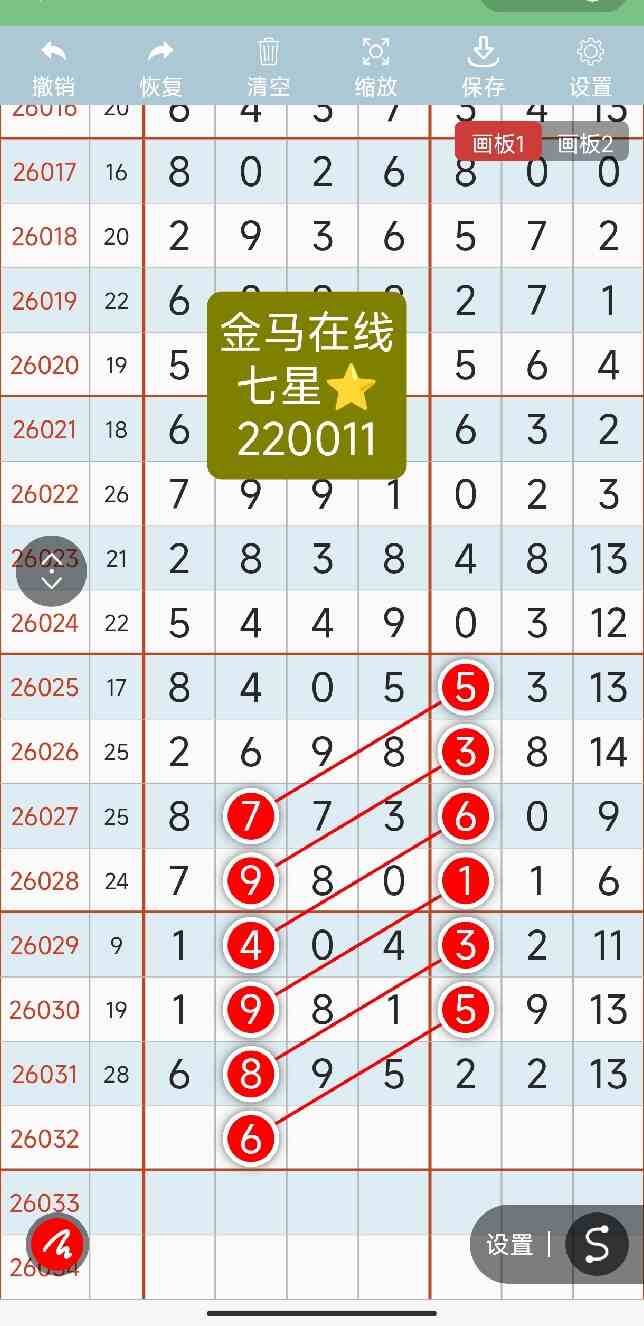Tap the gray up-down arrows floating button
Screen dimensions: 644x1326
(52, 572)
